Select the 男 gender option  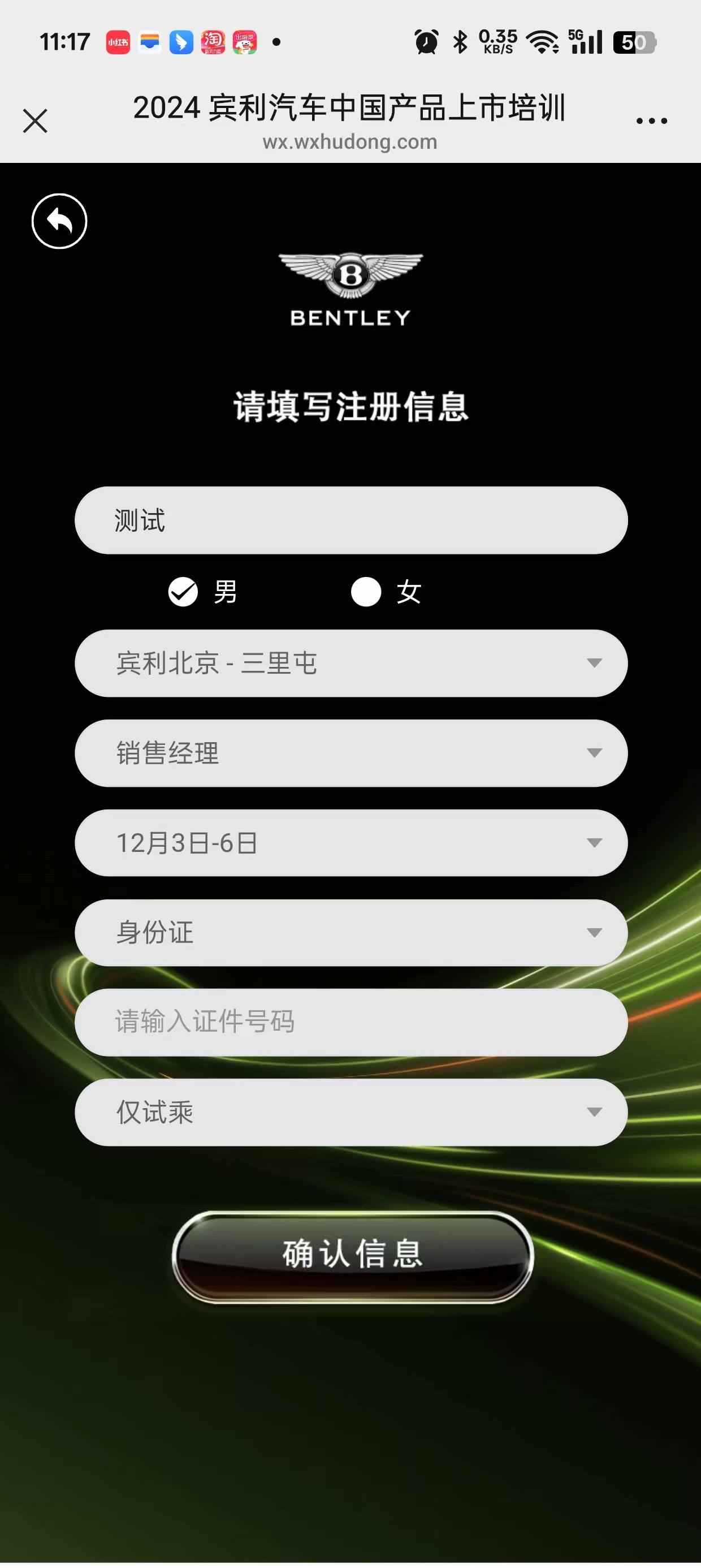pos(183,592)
